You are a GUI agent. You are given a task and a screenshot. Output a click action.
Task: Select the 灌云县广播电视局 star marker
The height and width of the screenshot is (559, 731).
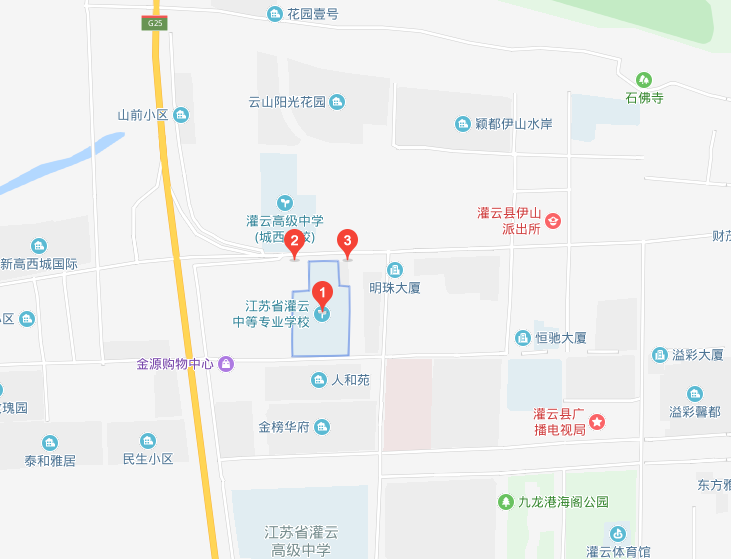(x=597, y=422)
